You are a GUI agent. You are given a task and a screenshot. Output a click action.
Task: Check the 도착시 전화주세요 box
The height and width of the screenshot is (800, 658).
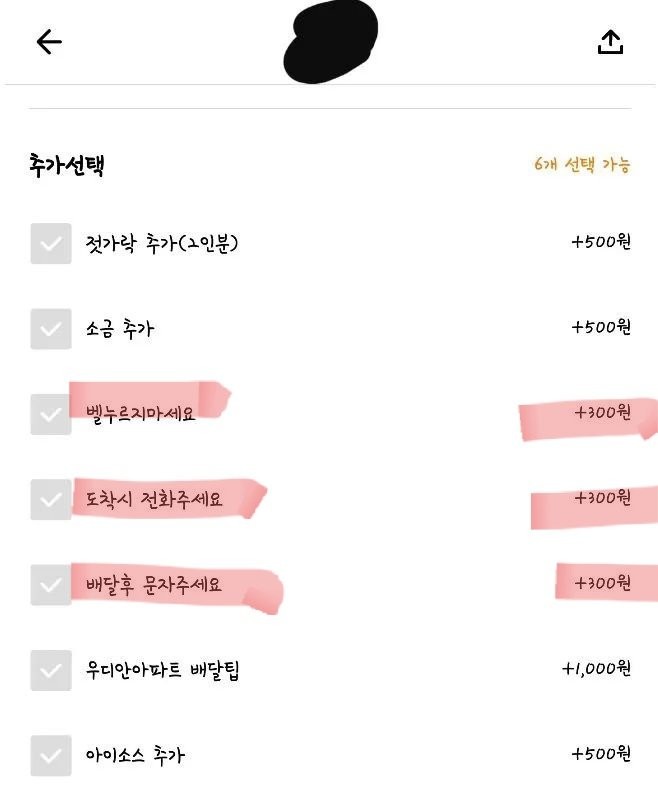[x=51, y=500]
